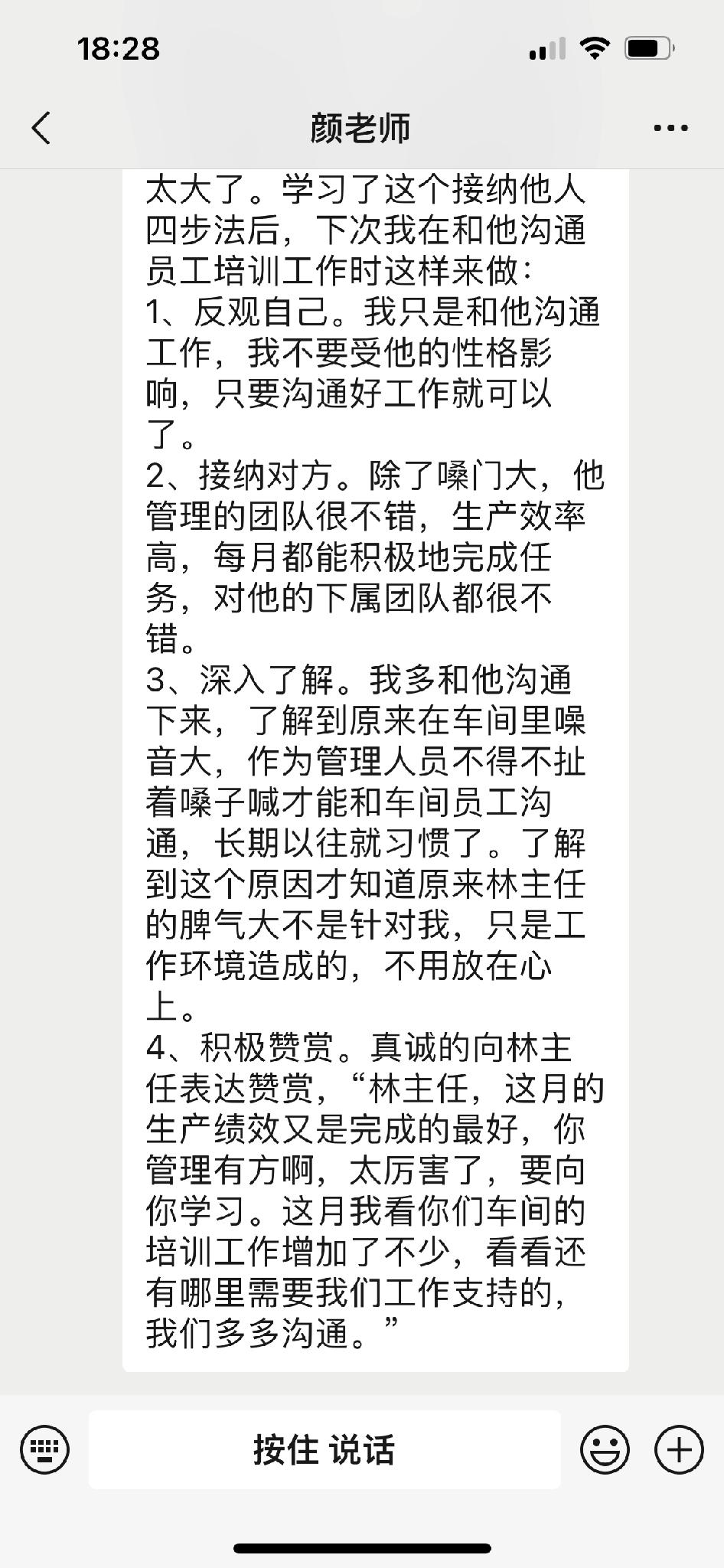Go back from 颜老师 chat
This screenshot has height=1568, width=724.
[x=41, y=128]
